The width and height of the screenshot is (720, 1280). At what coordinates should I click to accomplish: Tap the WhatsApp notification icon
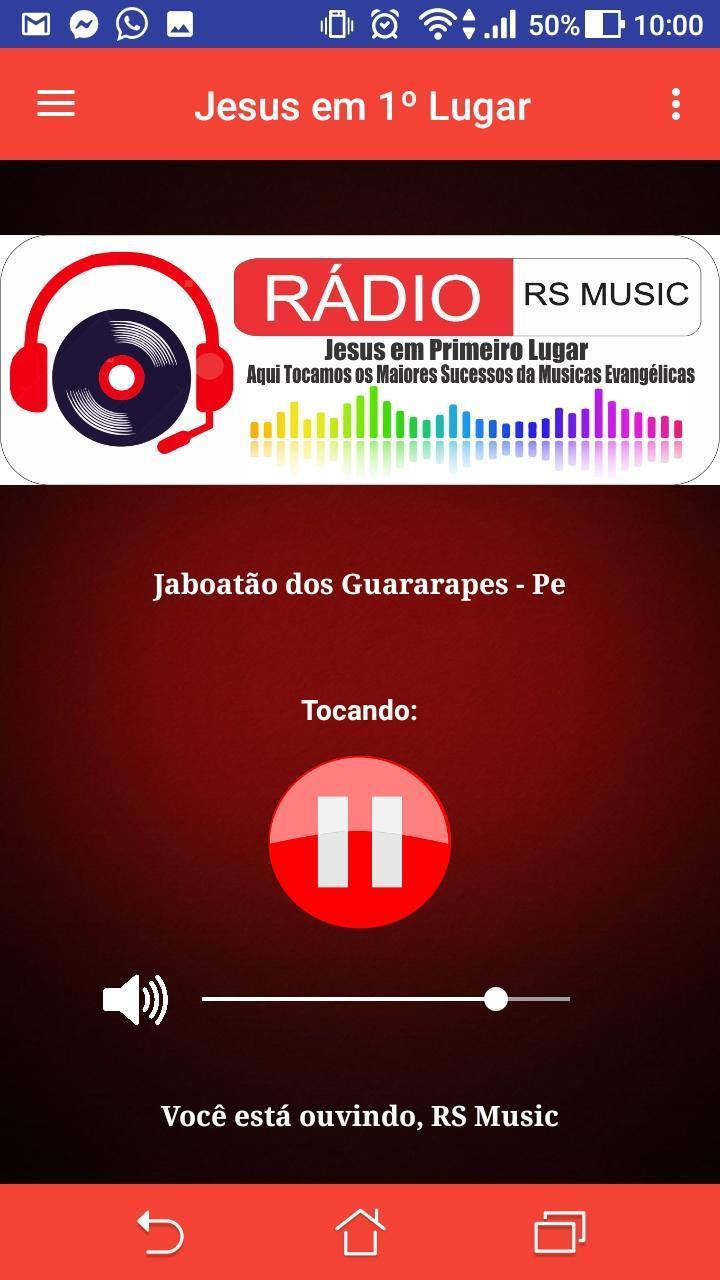point(129,22)
